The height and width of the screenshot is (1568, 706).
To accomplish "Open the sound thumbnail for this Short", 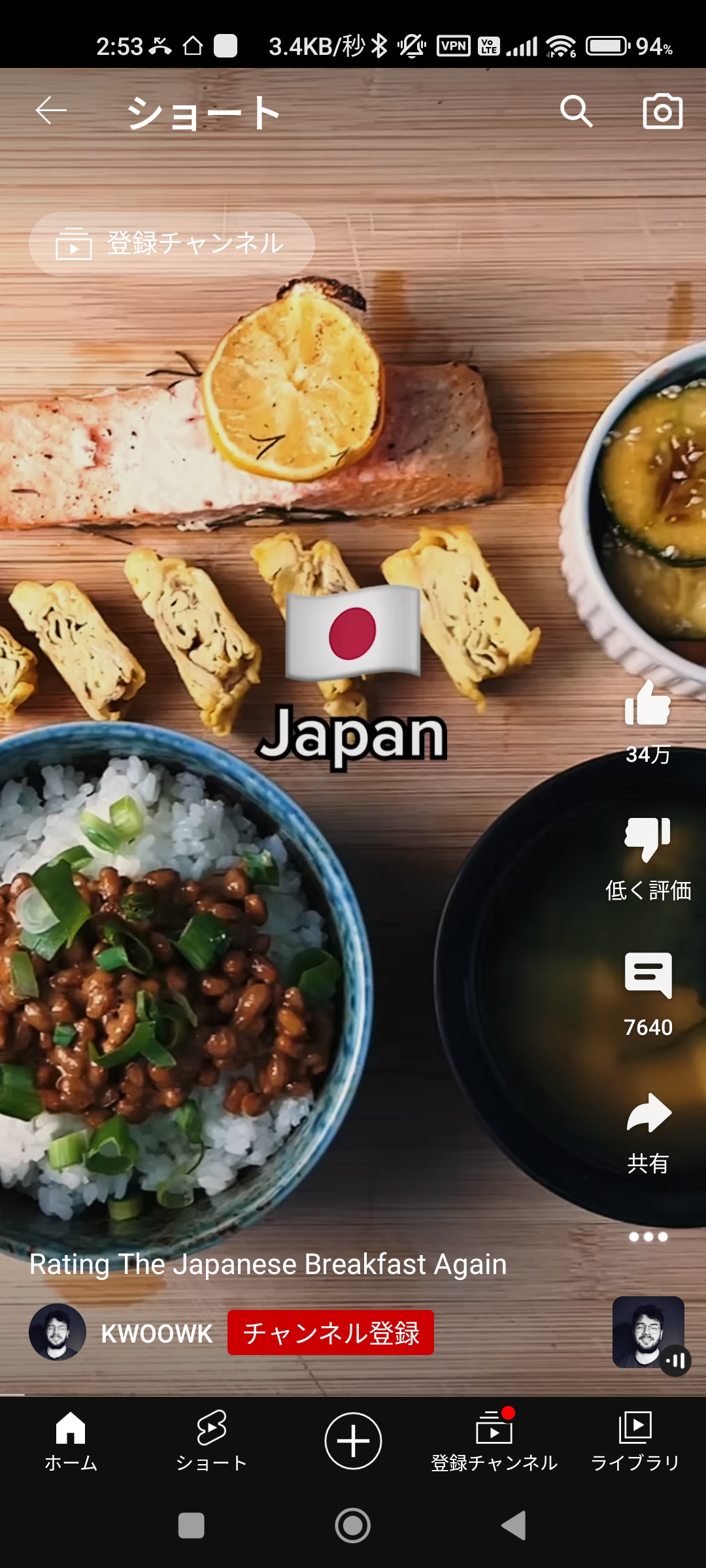I will [648, 1331].
